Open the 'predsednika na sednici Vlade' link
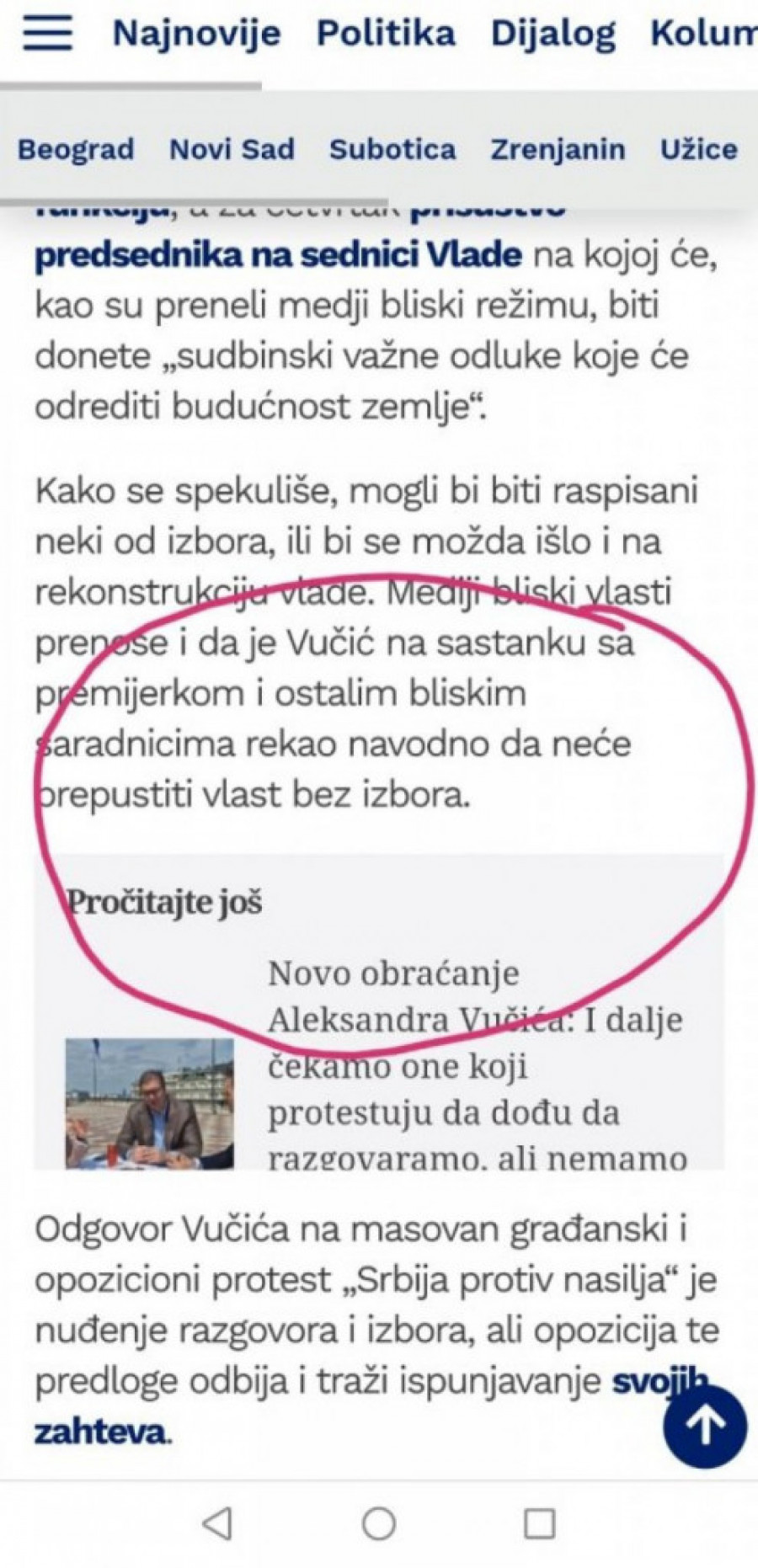The height and width of the screenshot is (1568, 758). [x=278, y=254]
